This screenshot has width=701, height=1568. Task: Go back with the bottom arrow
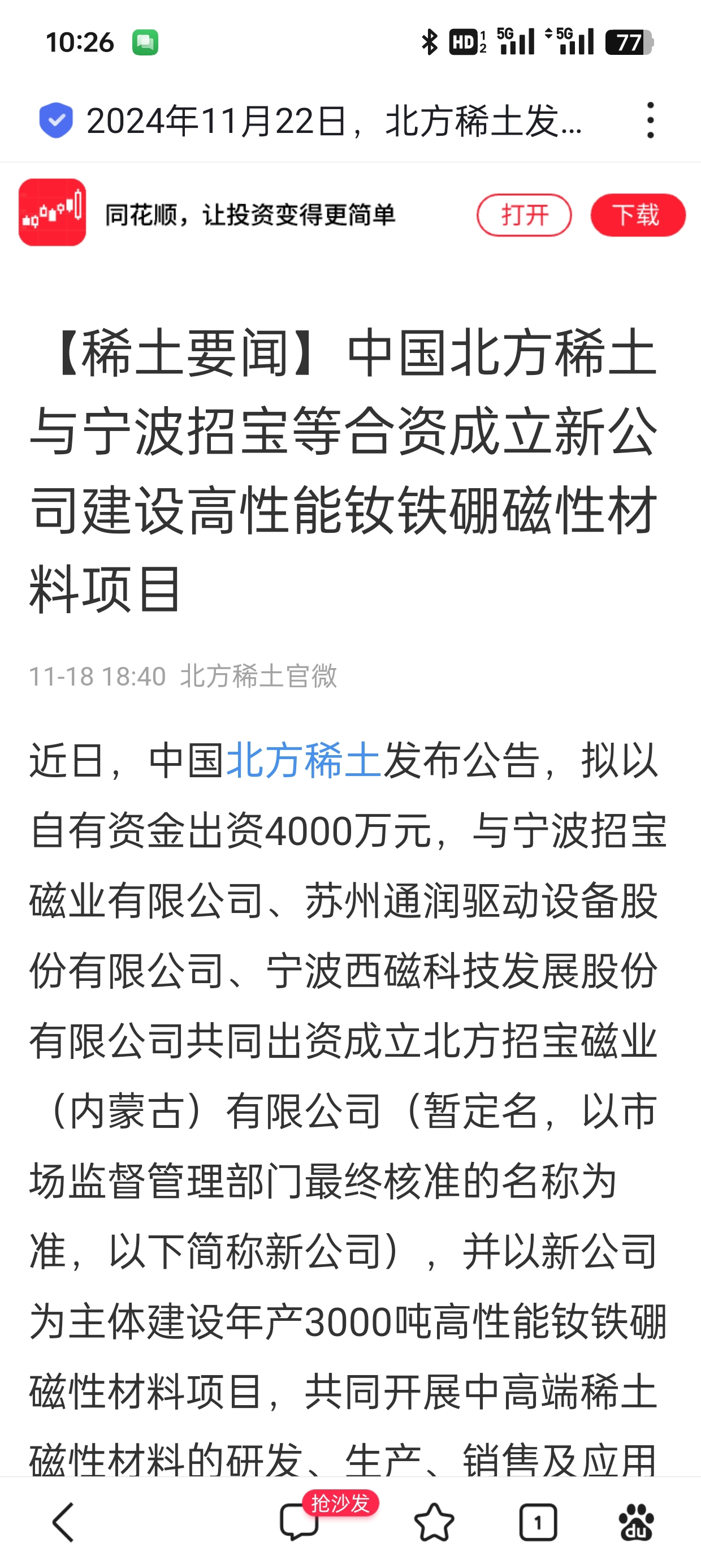(63, 1522)
